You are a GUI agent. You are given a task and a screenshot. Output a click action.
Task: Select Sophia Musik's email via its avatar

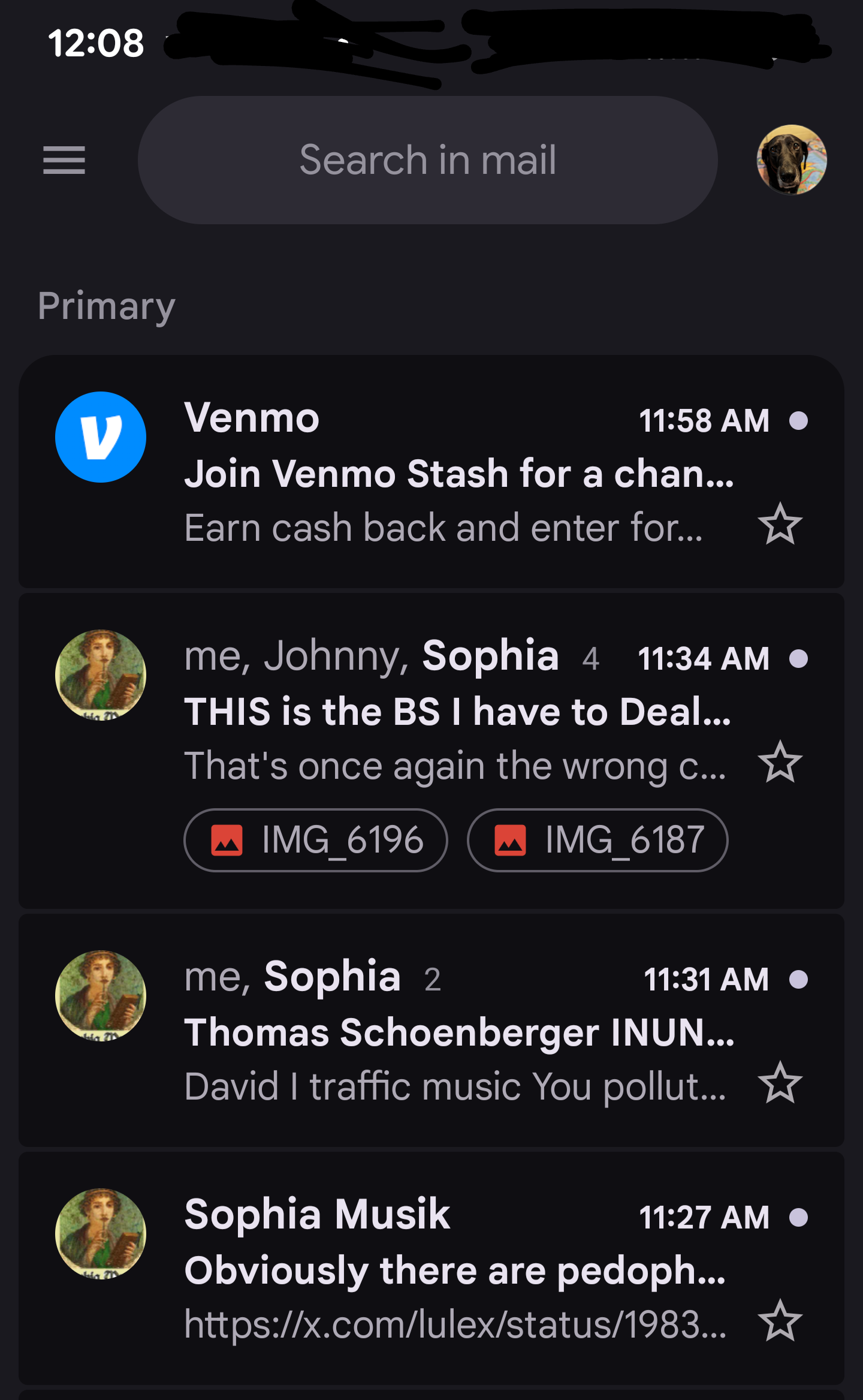(x=101, y=1234)
